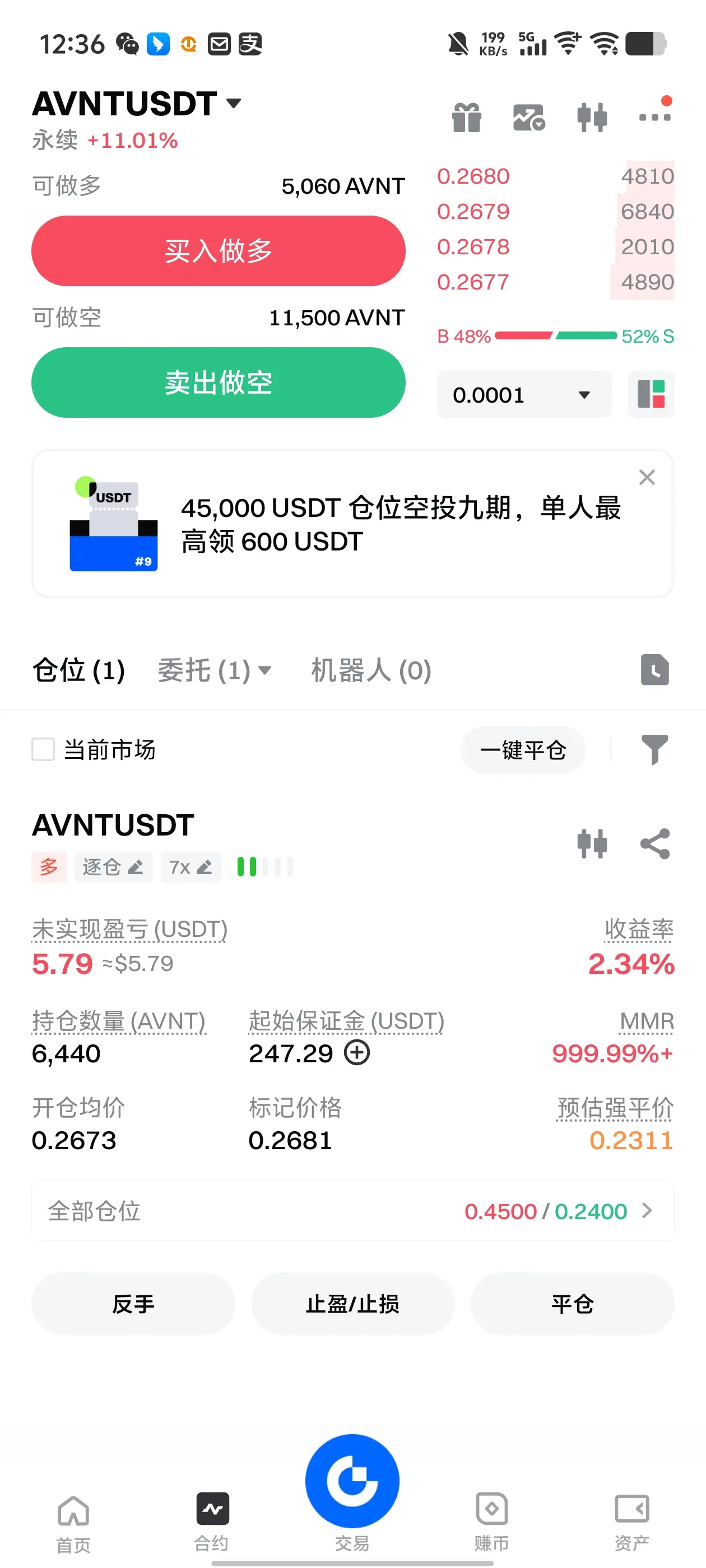Tap 买入做多 to buy long

[218, 251]
